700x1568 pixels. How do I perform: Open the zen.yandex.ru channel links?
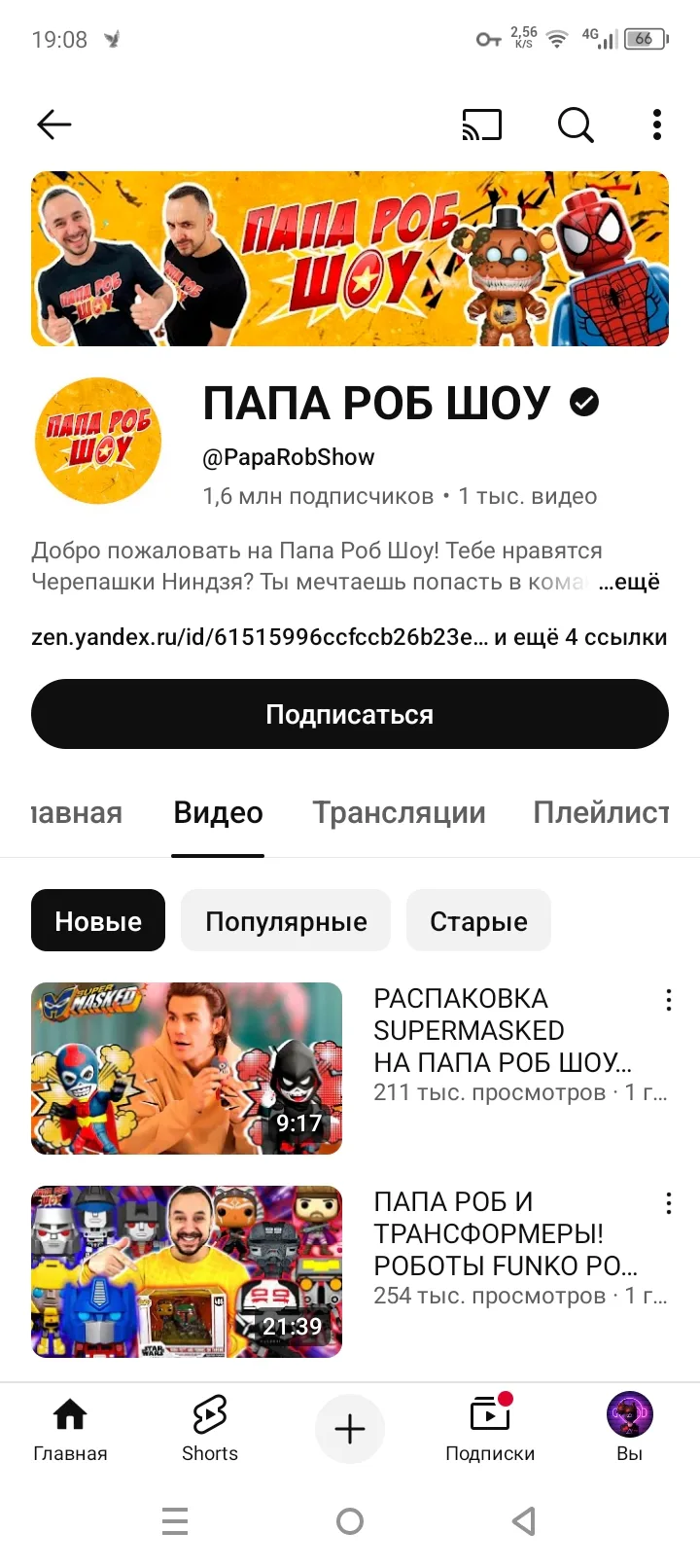[x=349, y=637]
